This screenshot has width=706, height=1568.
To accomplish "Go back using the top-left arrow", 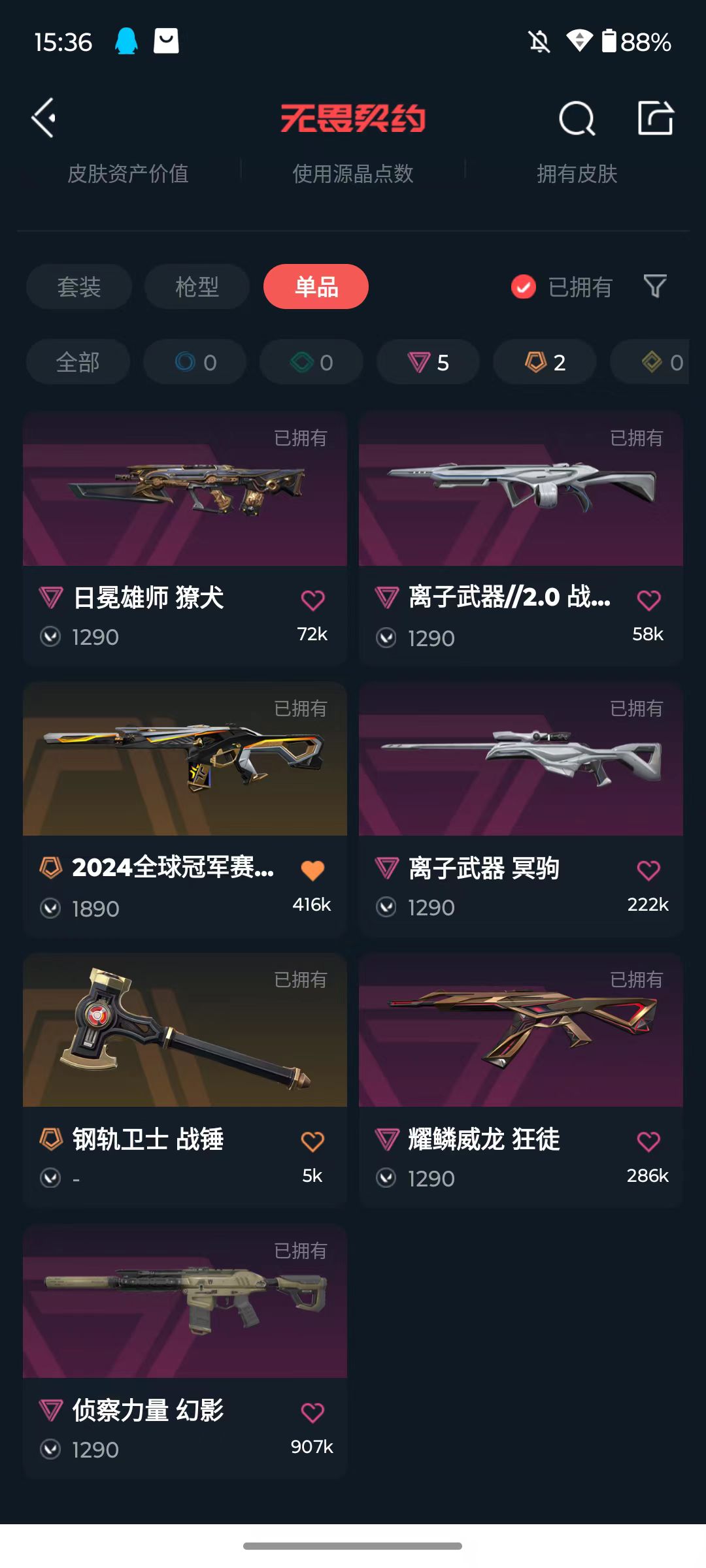I will coord(44,118).
